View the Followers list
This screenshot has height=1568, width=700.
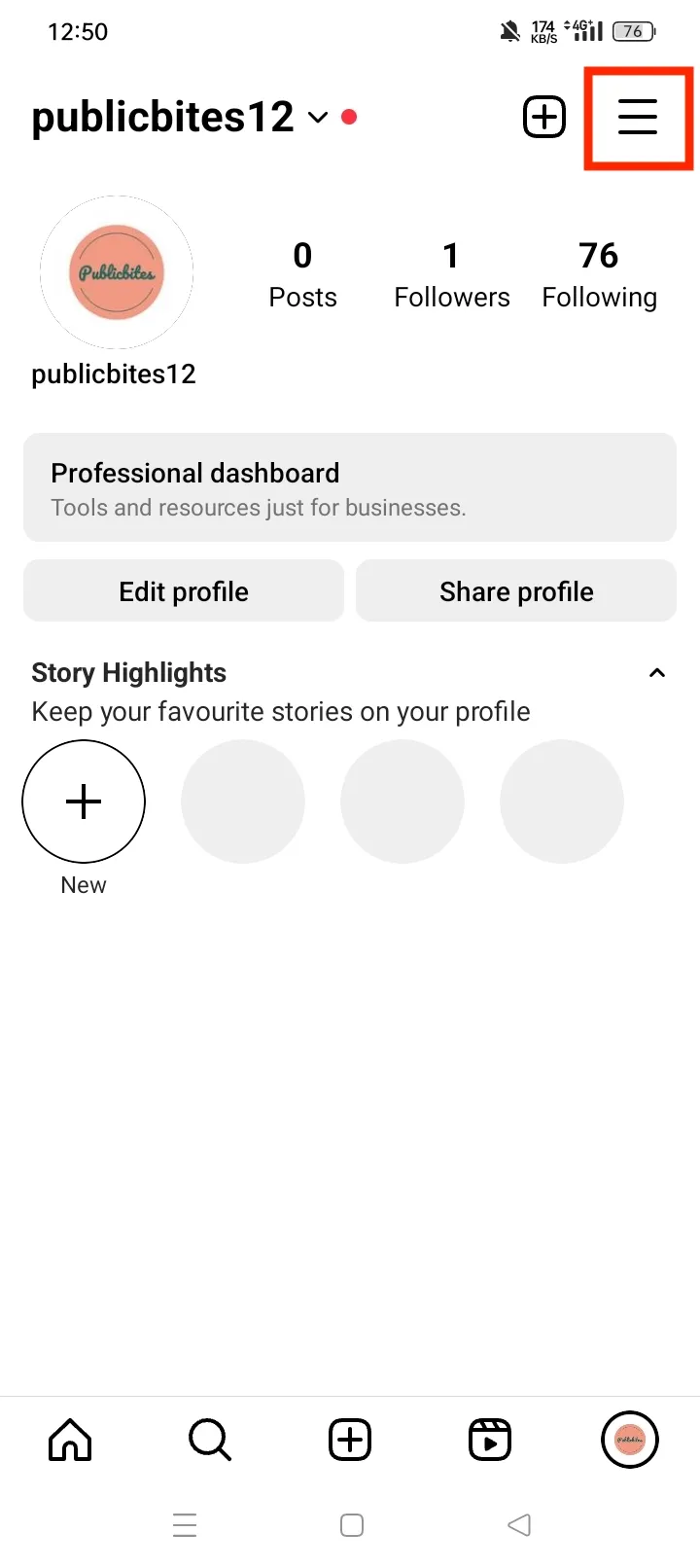click(x=451, y=274)
